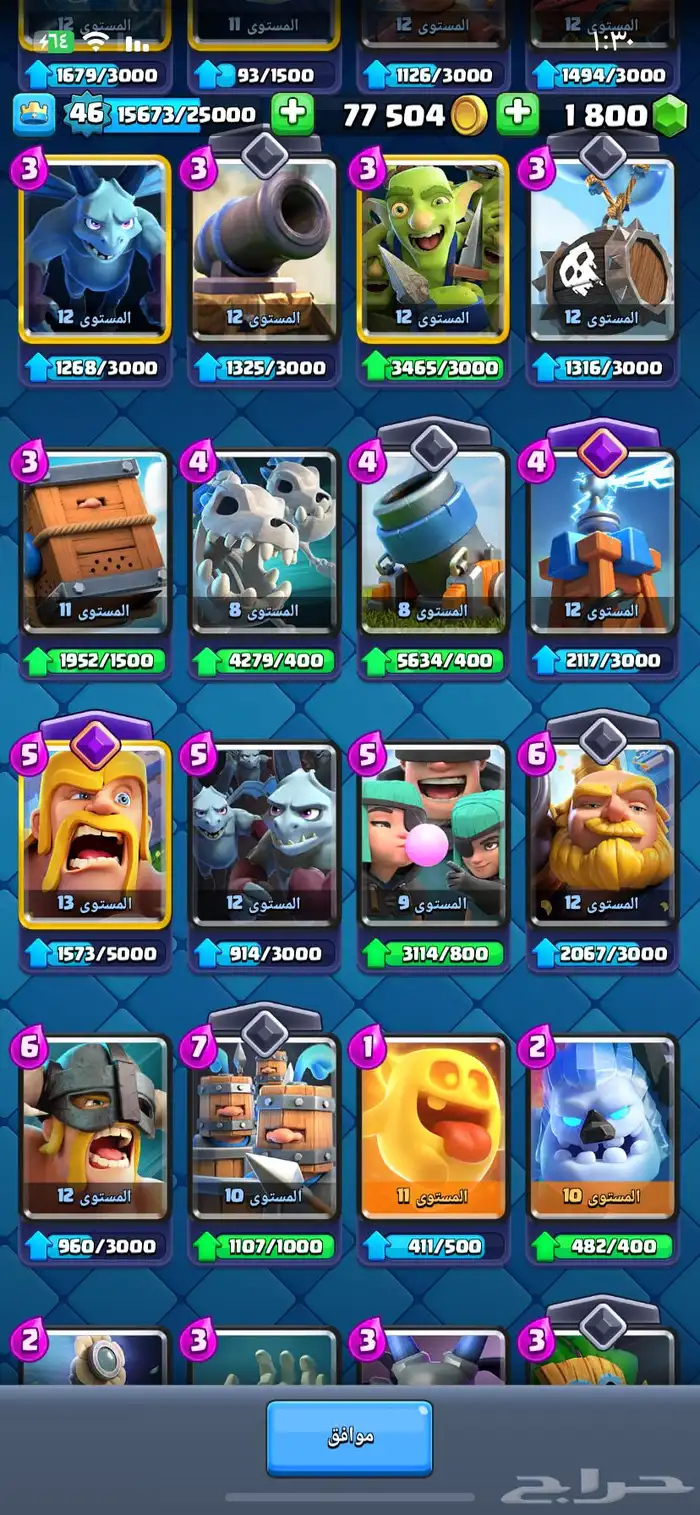Select the Barbarian Barrel card
Viewport: 700px width, 1515px height.
click(x=603, y=250)
